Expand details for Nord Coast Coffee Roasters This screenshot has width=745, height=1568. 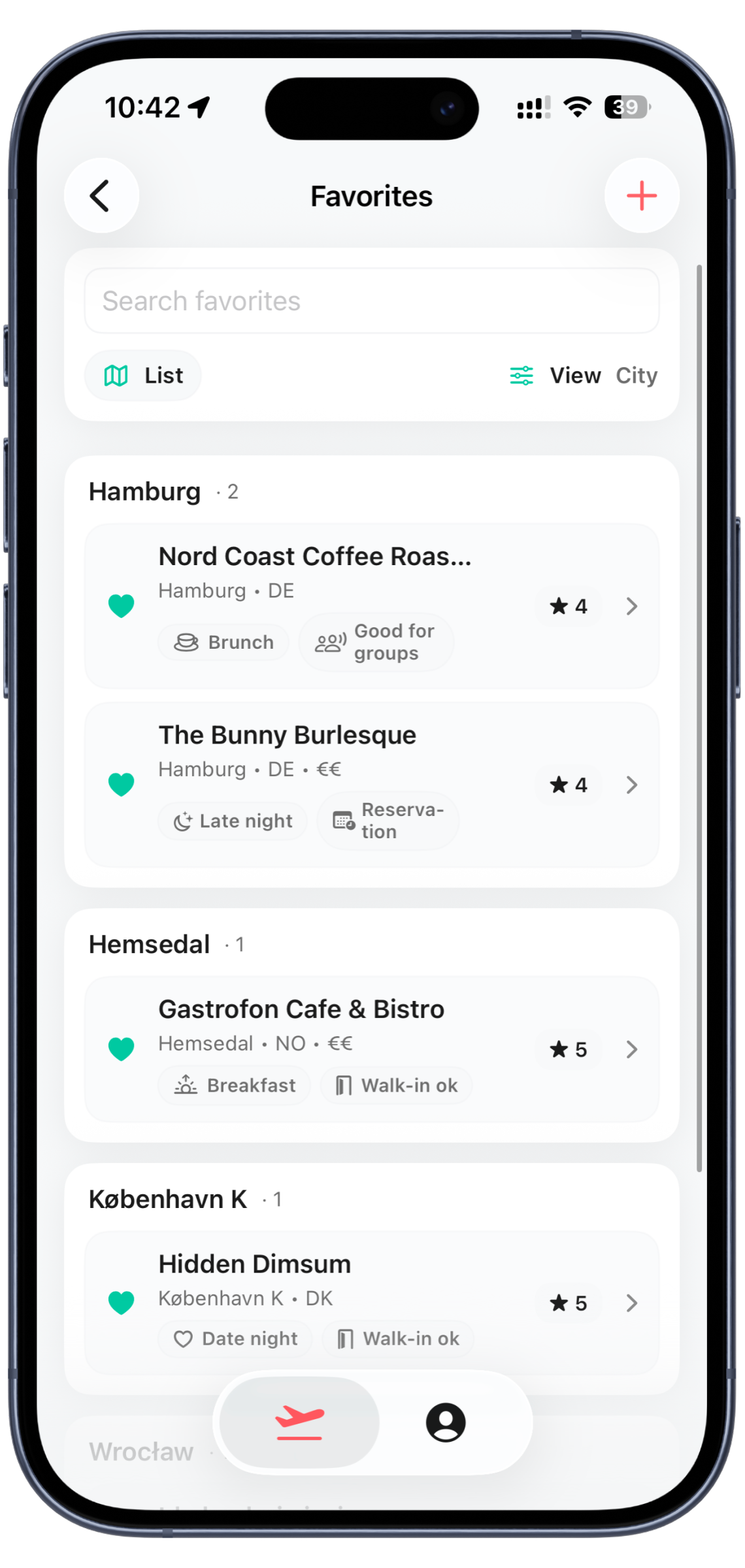click(x=631, y=606)
